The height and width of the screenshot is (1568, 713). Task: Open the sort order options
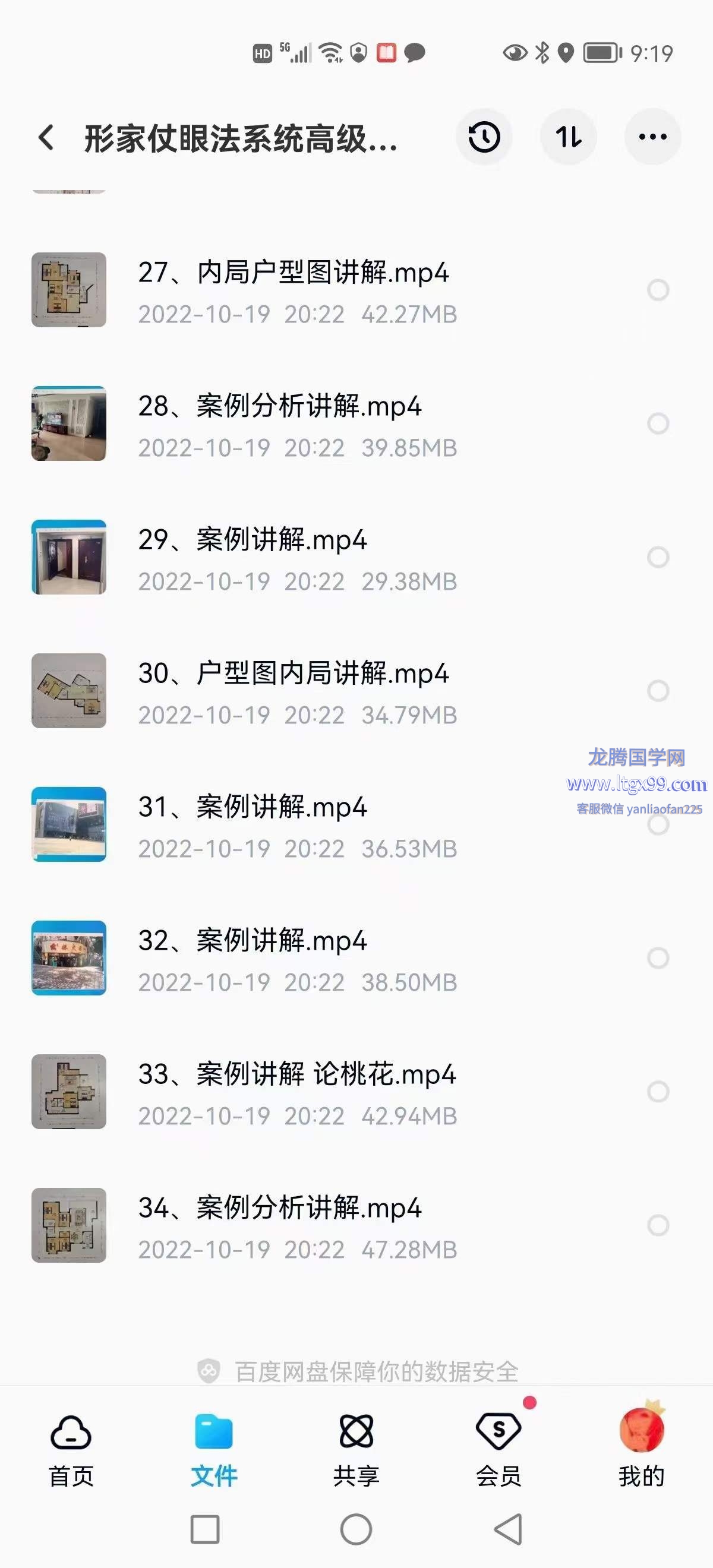tap(568, 137)
